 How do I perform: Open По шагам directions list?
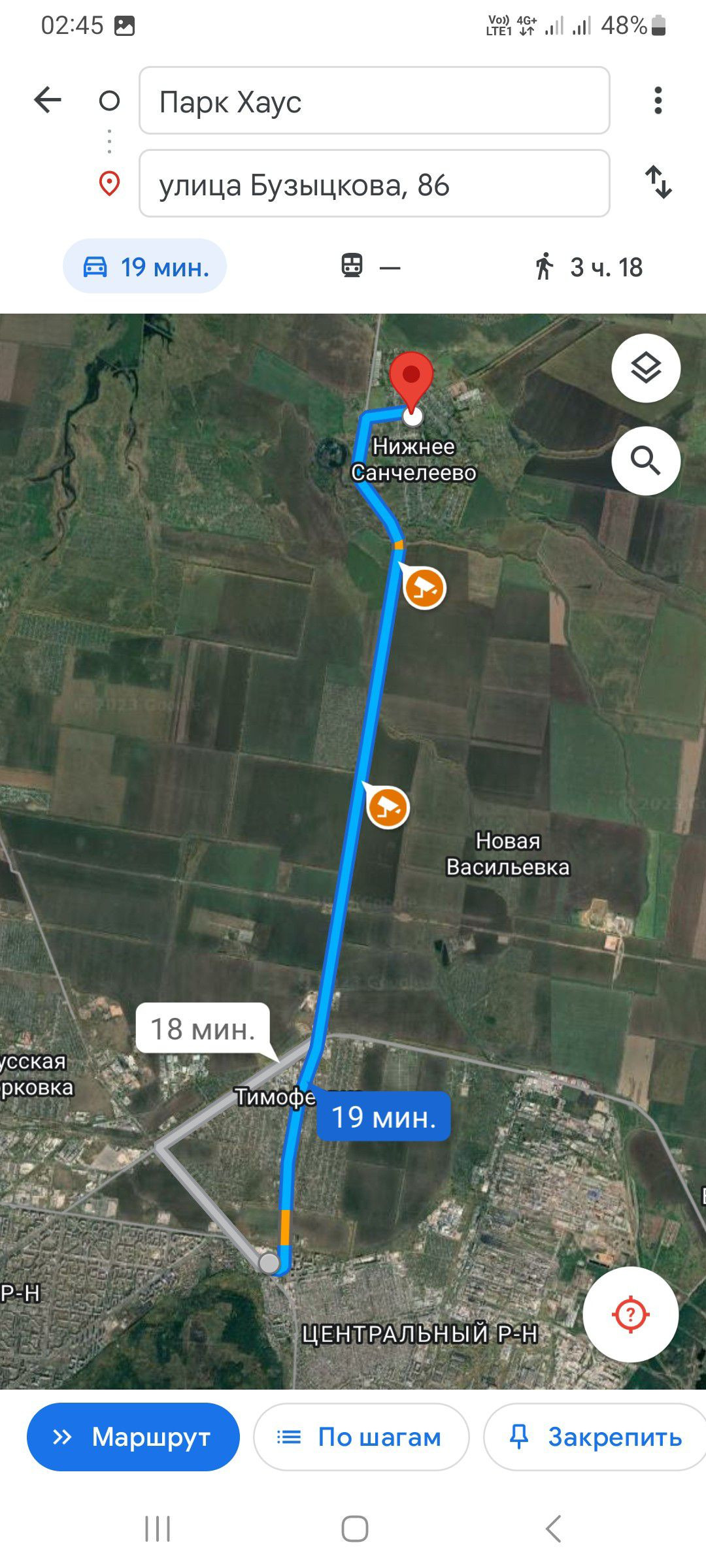tap(361, 1437)
